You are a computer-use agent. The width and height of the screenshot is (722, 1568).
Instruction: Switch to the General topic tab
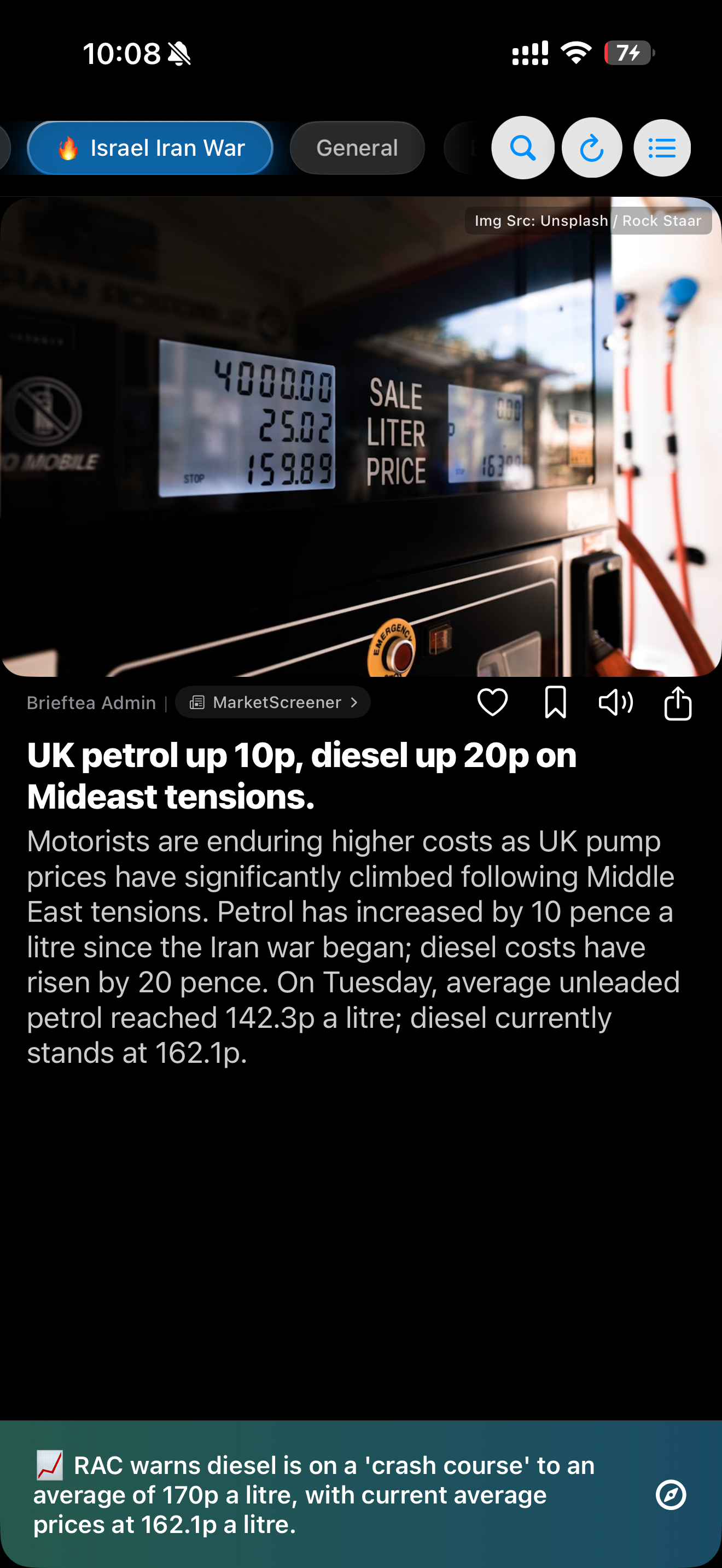click(357, 147)
